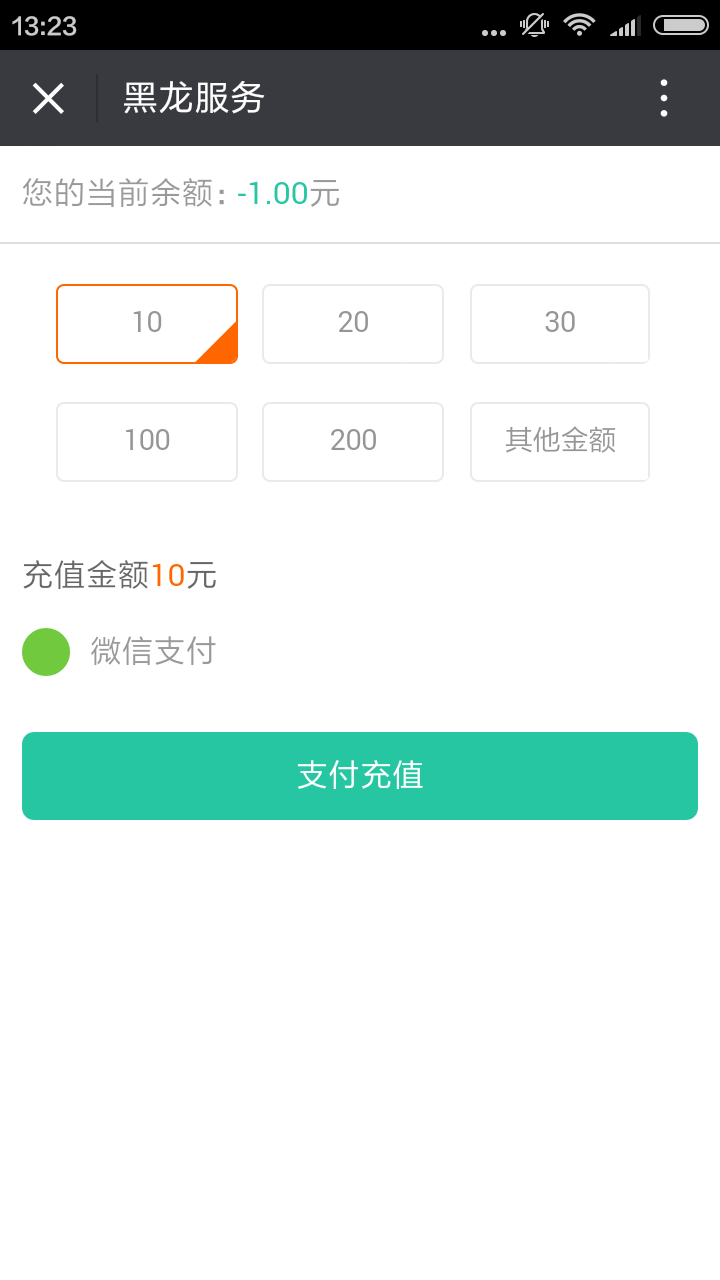Tap 其他金额 to enter another amount
The width and height of the screenshot is (720, 1280).
pyautogui.click(x=560, y=441)
